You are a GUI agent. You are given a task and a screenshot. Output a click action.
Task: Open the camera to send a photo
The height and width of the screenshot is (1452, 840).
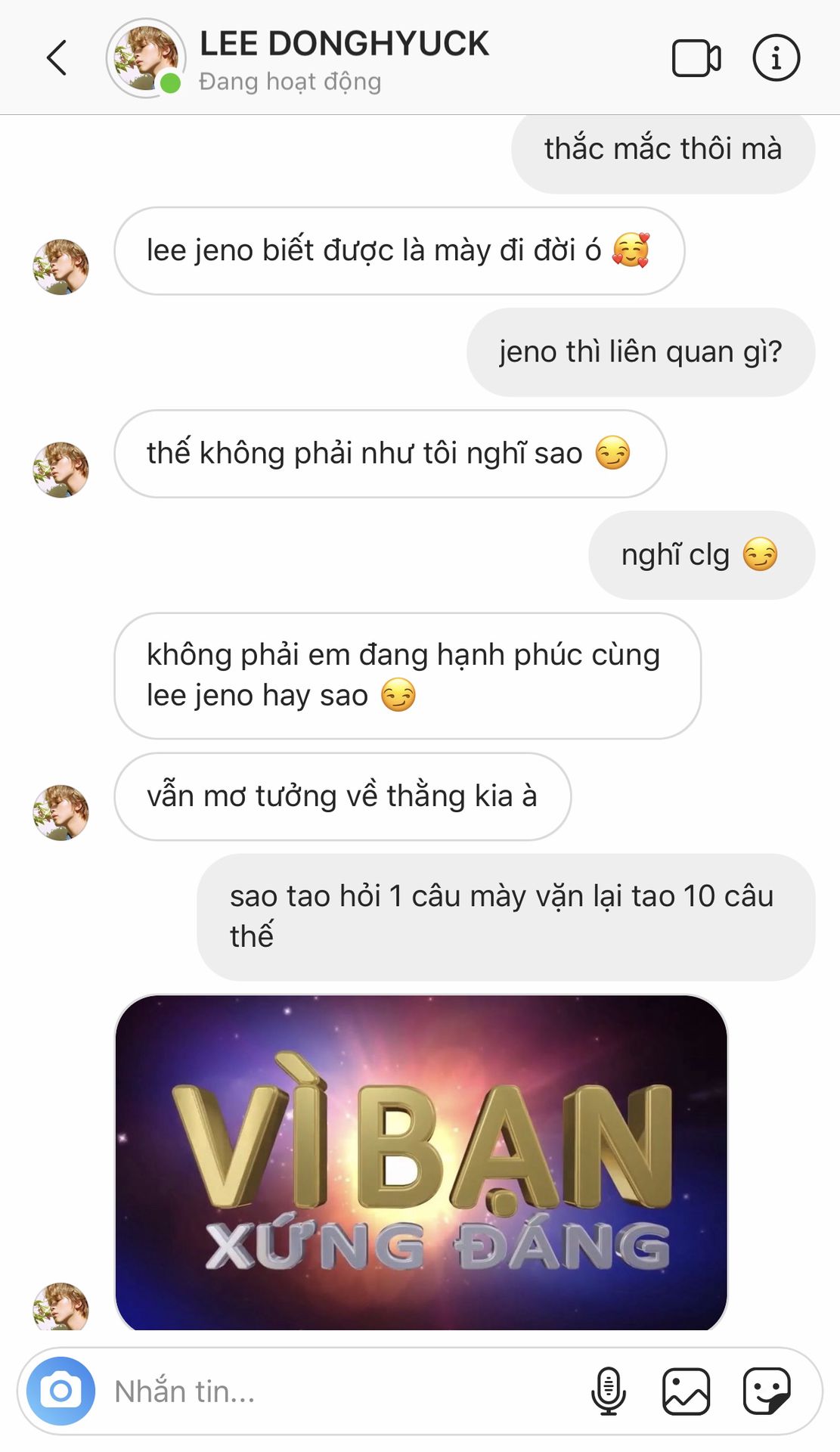(60, 1391)
